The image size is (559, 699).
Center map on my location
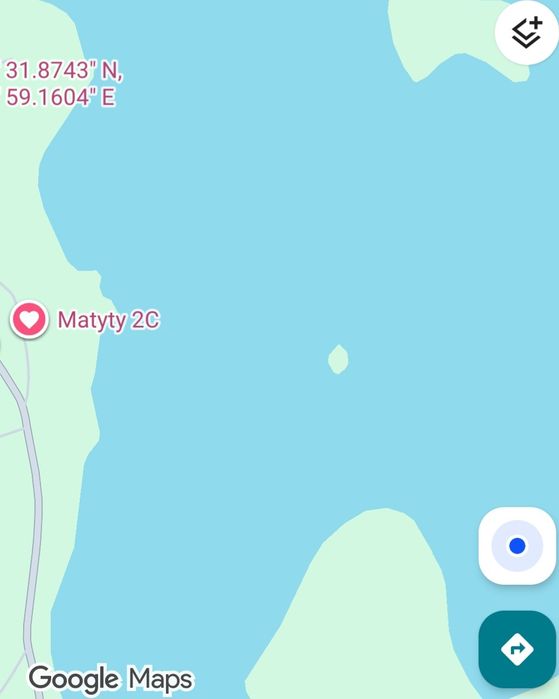coord(517,546)
